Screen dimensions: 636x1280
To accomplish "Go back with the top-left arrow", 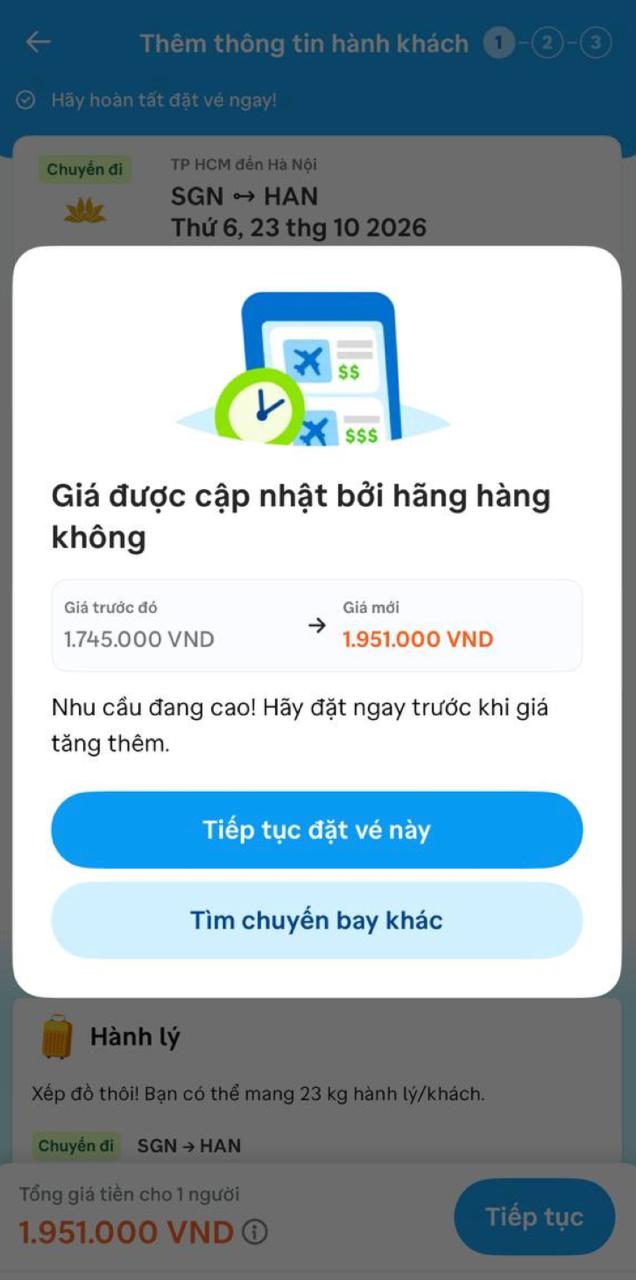I will click(38, 42).
